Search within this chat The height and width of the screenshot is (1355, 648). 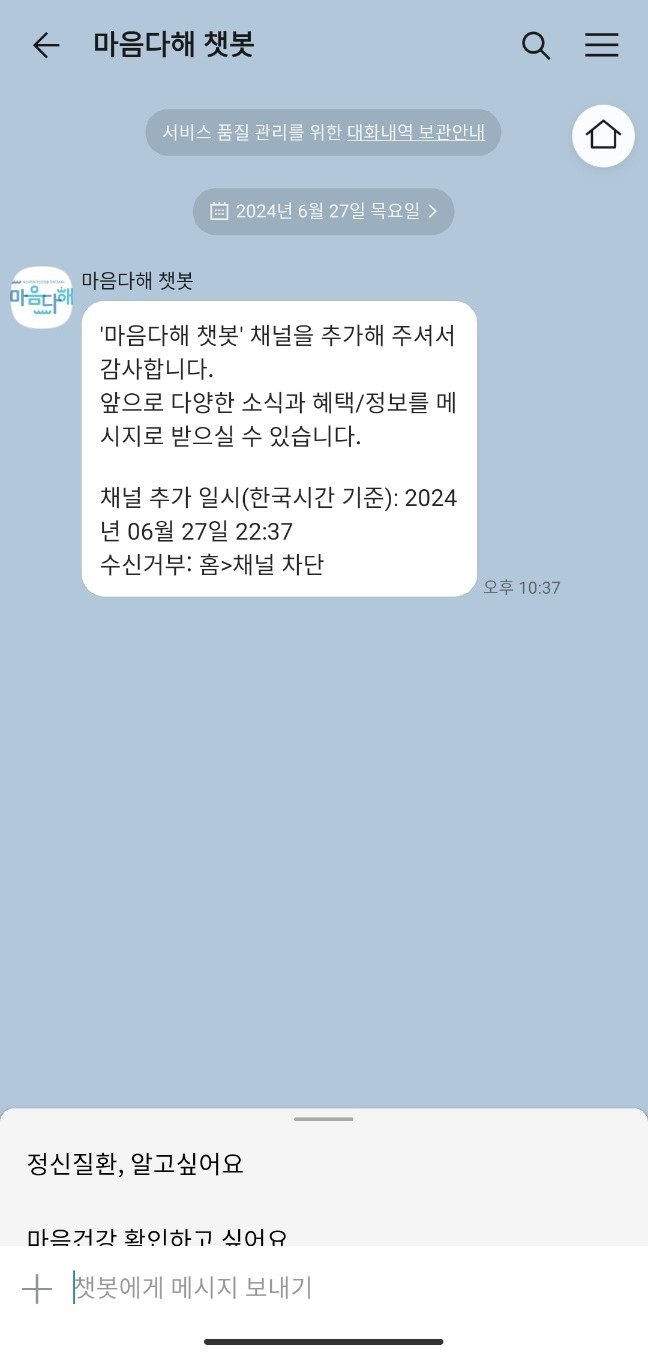pos(536,45)
